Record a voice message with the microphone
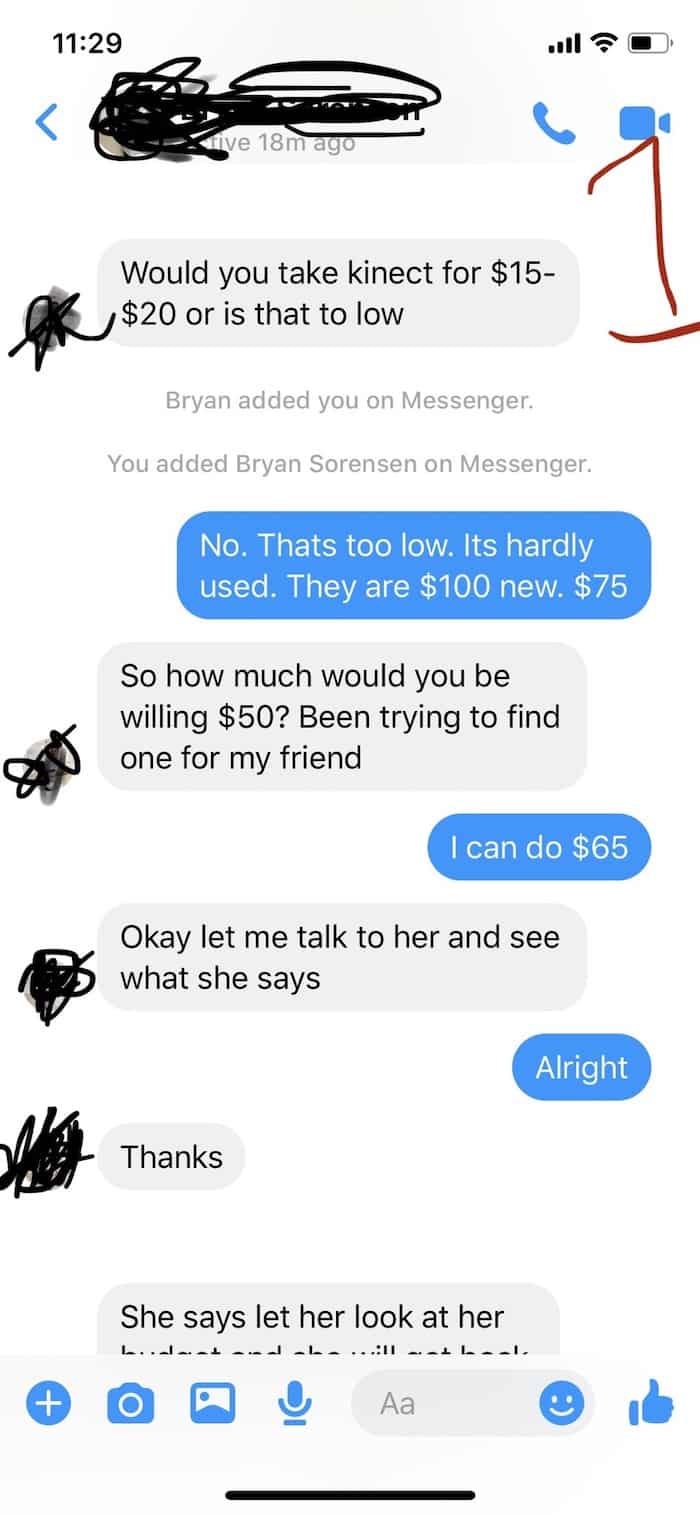The image size is (700, 1515). [294, 1404]
